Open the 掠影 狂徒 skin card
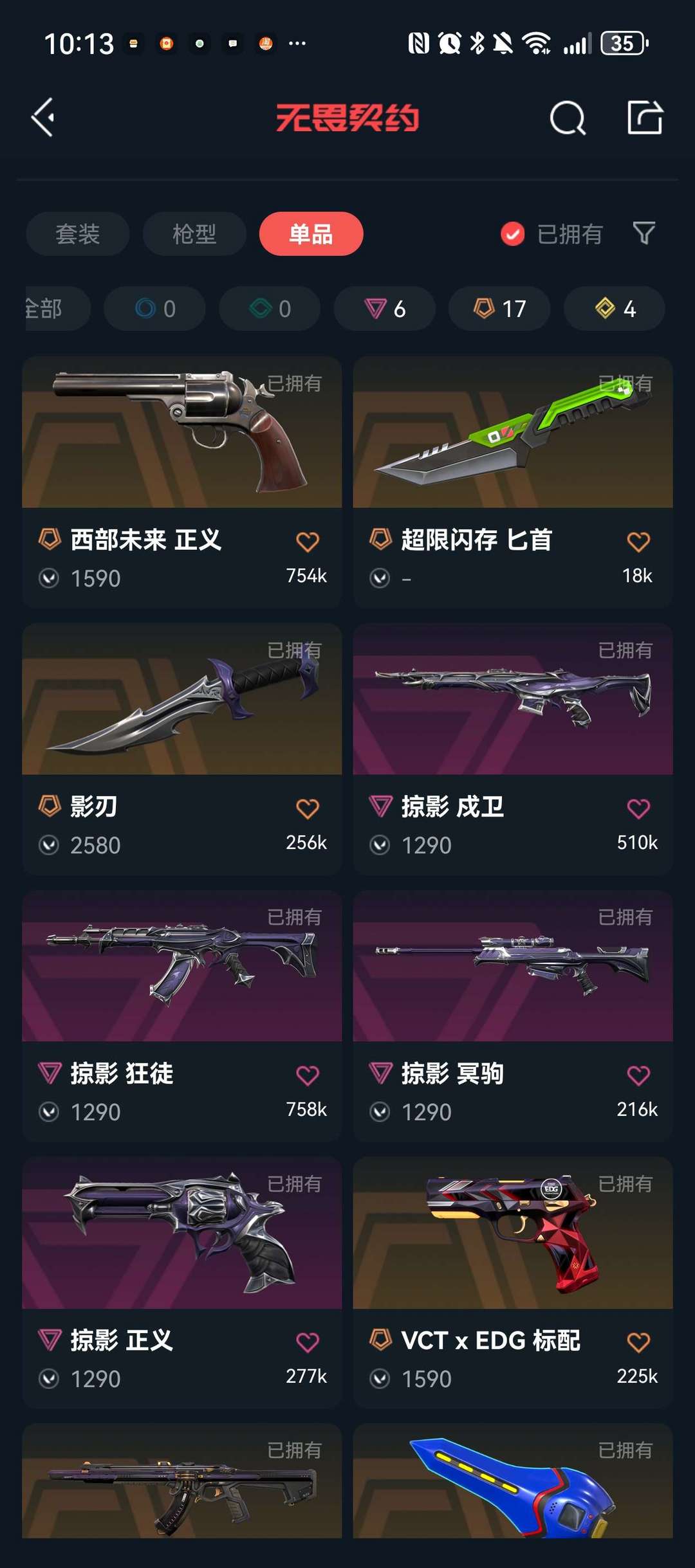Image resolution: width=695 pixels, height=1568 pixels. click(182, 1016)
